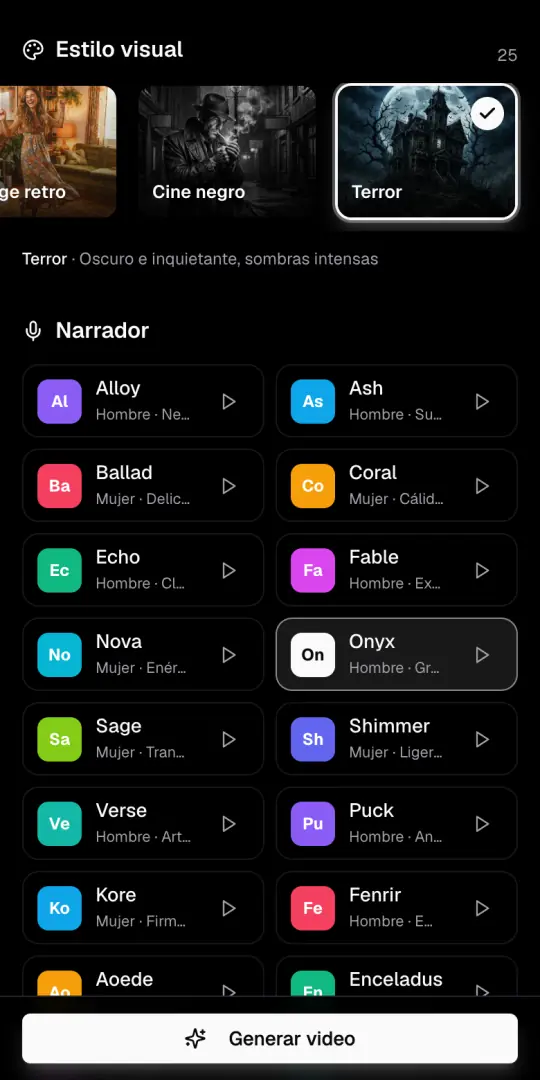
Task: Listen to the Onyx voice sample
Action: [482, 654]
